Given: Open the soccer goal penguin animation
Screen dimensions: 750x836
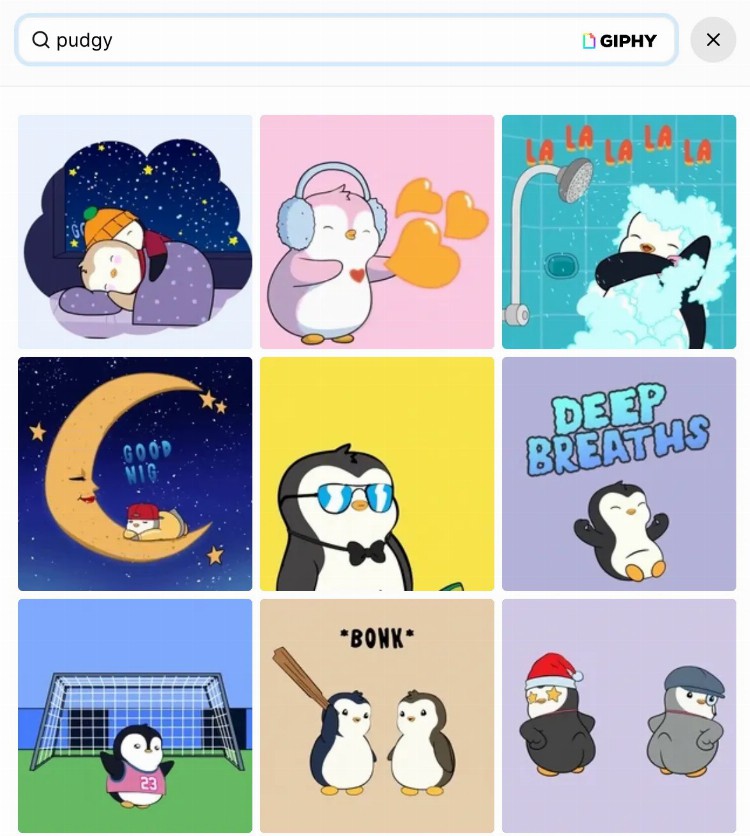Looking at the screenshot, I should 134,715.
